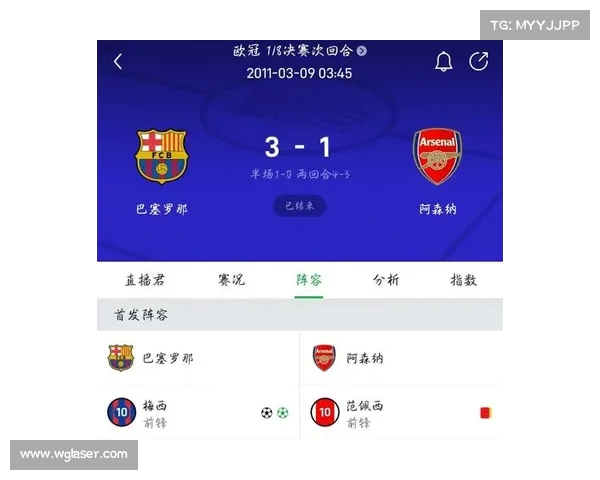
Task: Open player 梅西 in the lineup
Action: [x=155, y=413]
